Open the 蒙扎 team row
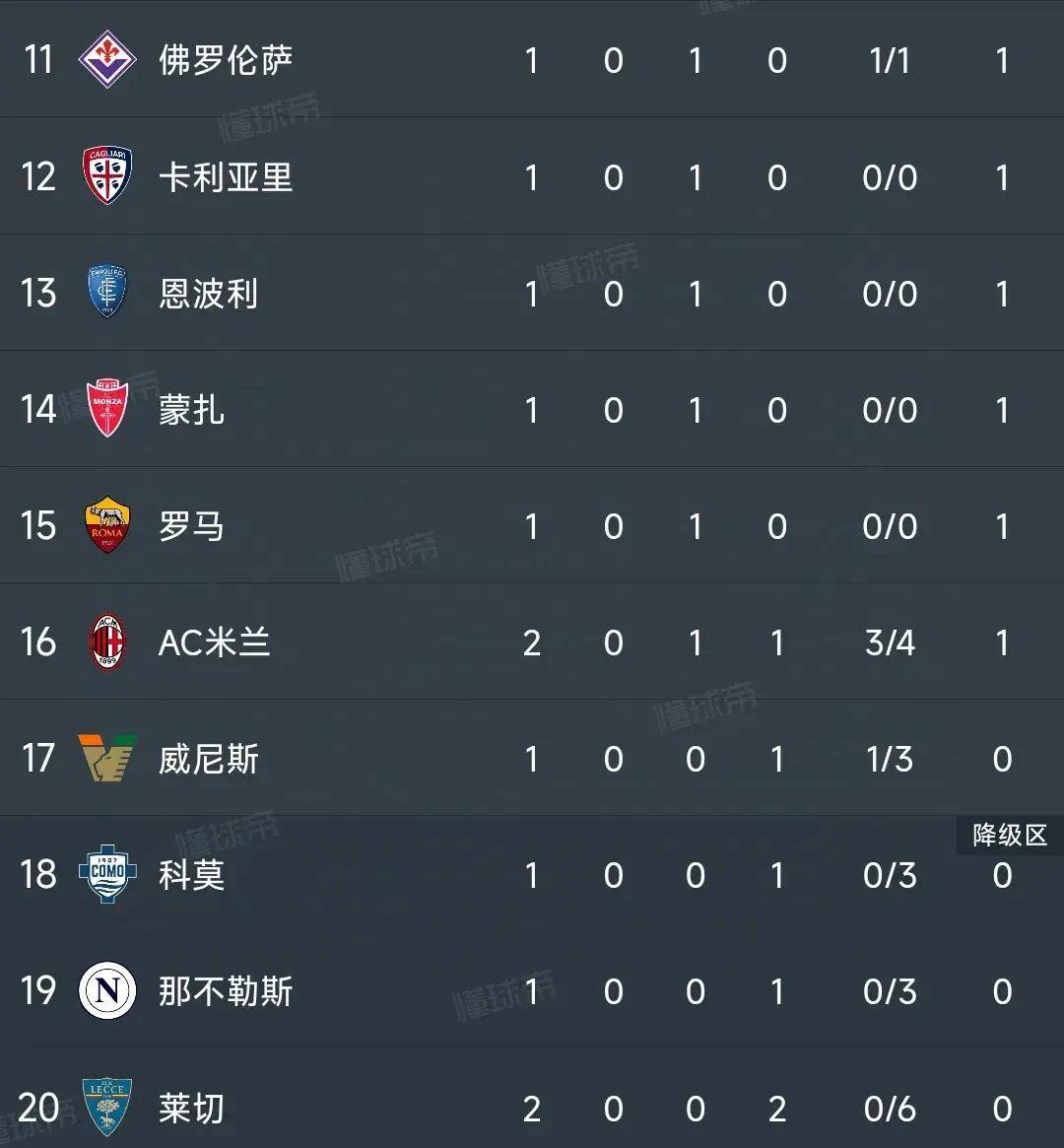1064x1148 pixels. coord(192,410)
